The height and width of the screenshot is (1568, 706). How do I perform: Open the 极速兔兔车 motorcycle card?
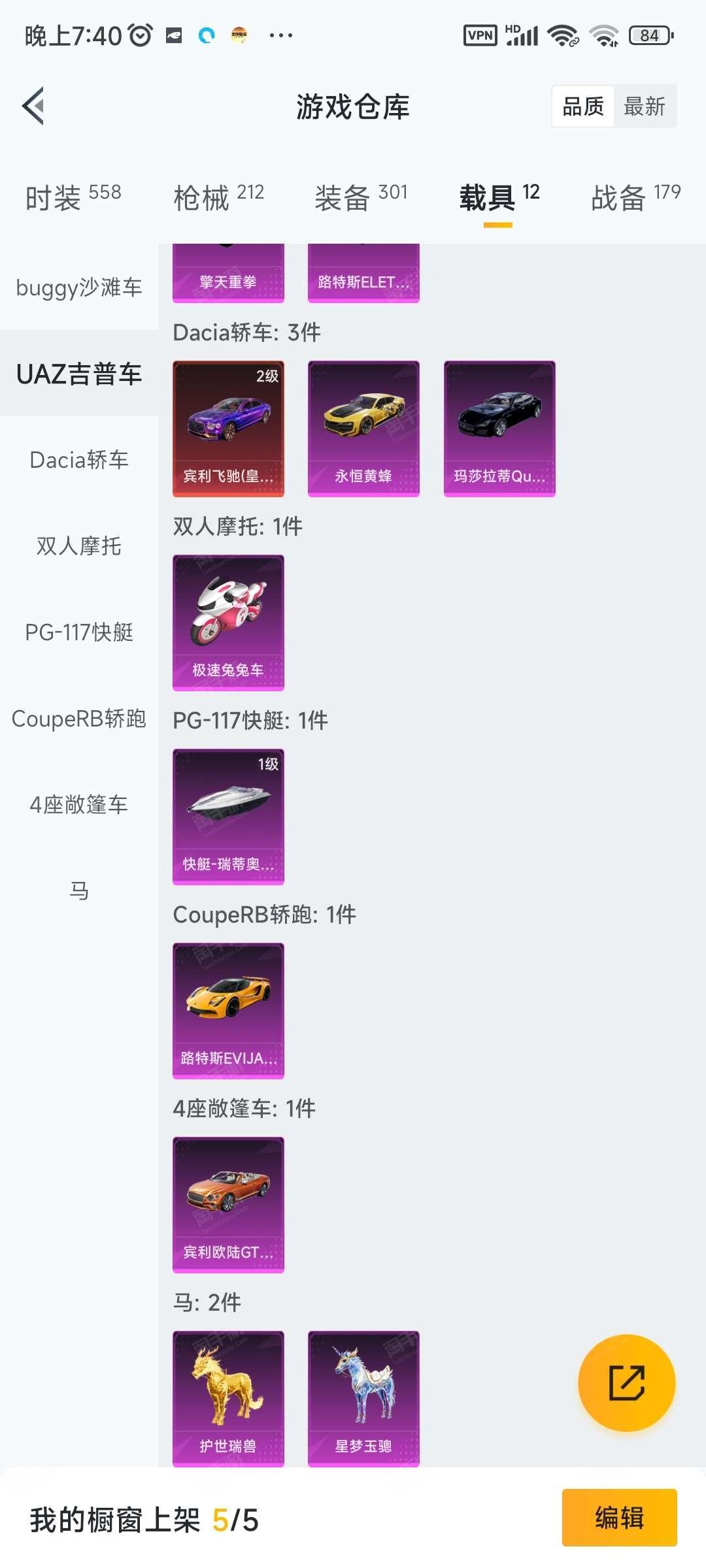(228, 623)
